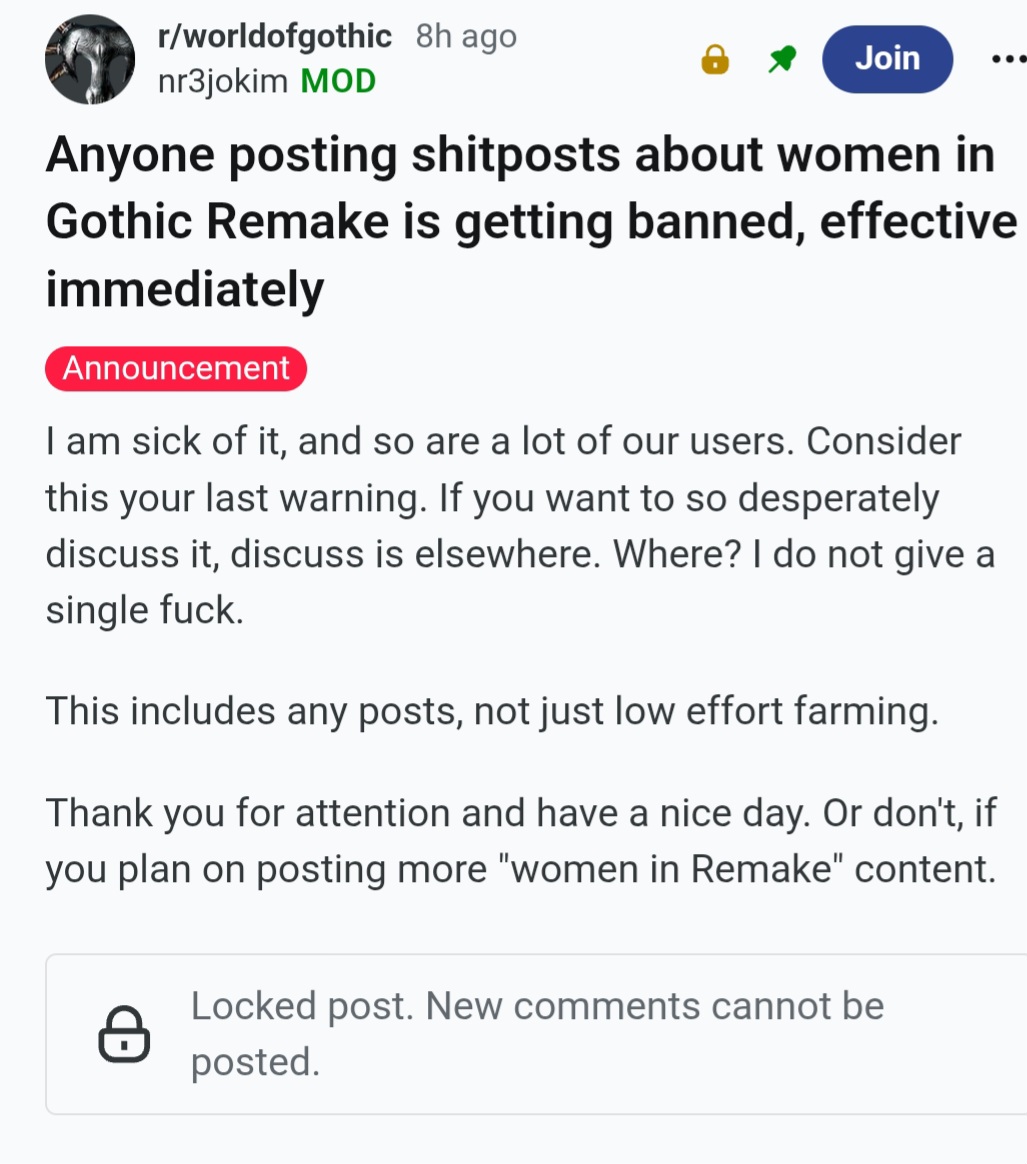Open the post overflow menu
Viewport: 1027px width, 1164px height.
click(1007, 59)
